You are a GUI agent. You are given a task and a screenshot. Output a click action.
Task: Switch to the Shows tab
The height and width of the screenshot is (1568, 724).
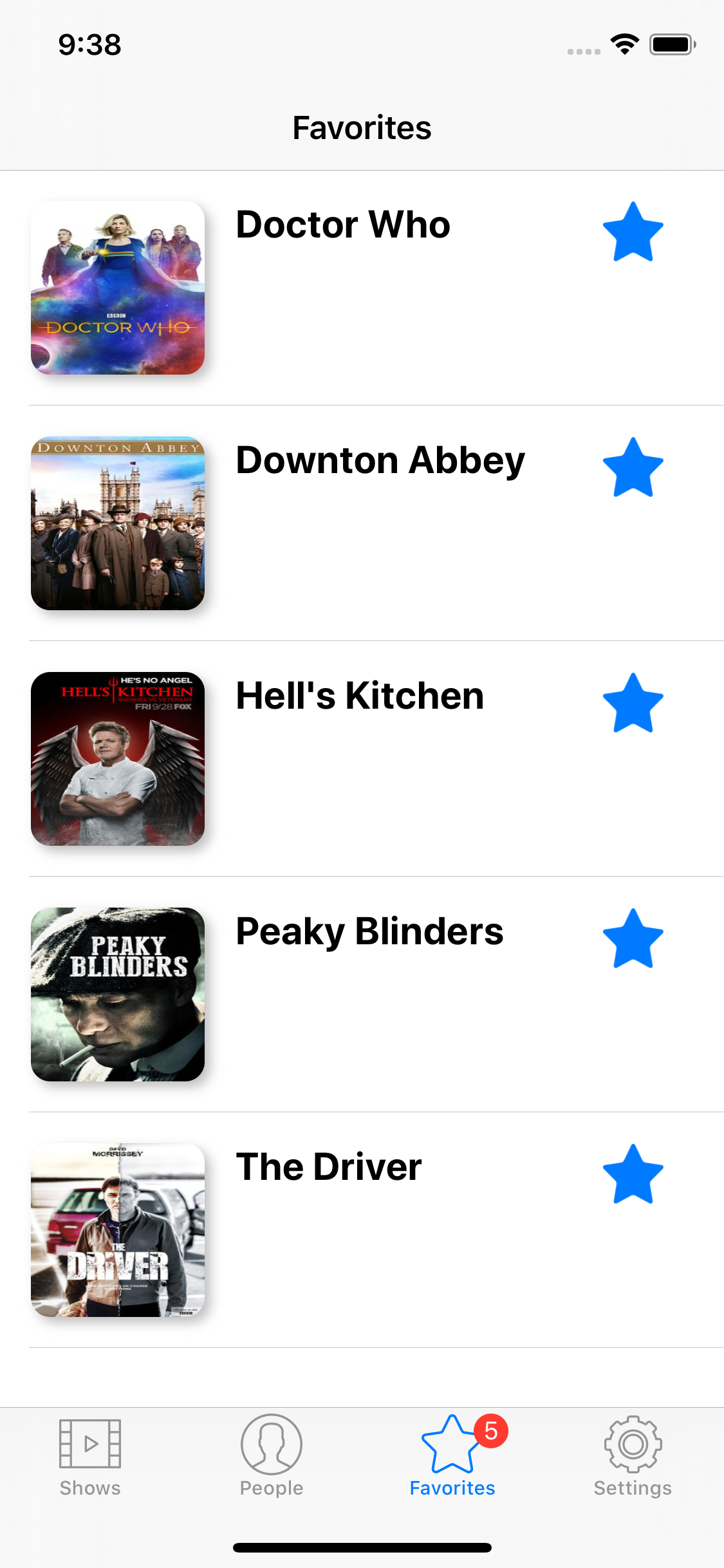(x=90, y=1457)
